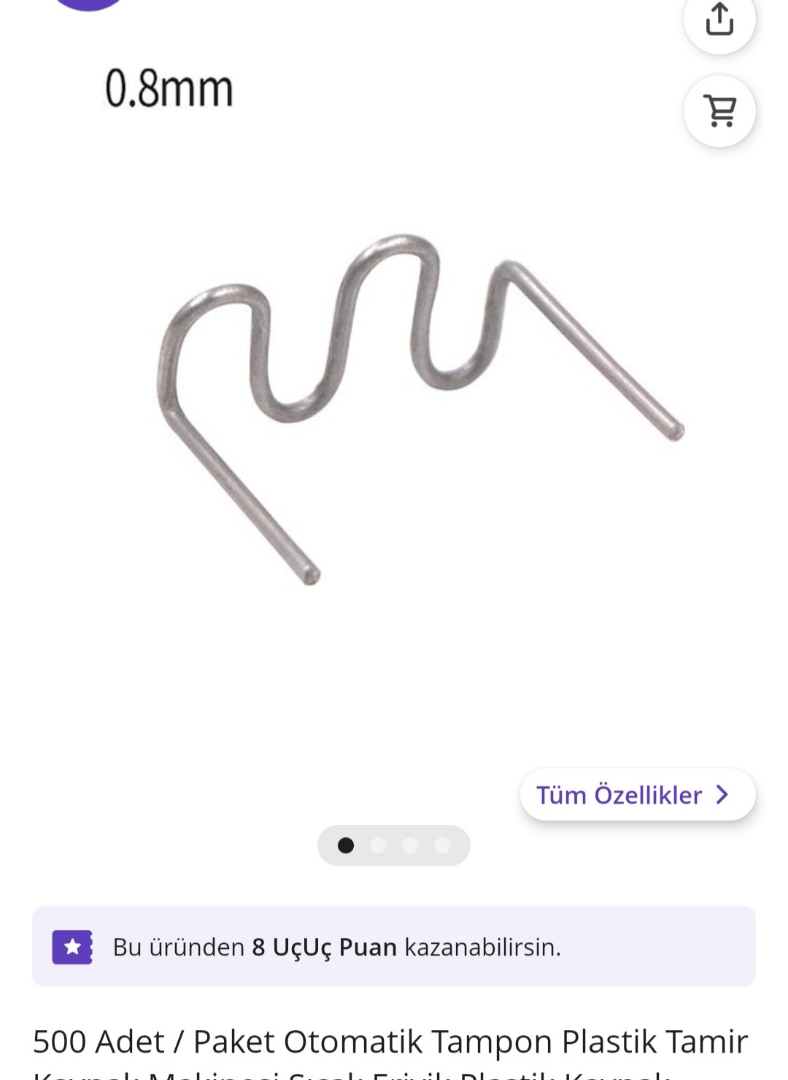Select the second image page dot
This screenshot has height=1080, width=788.
[x=378, y=846]
